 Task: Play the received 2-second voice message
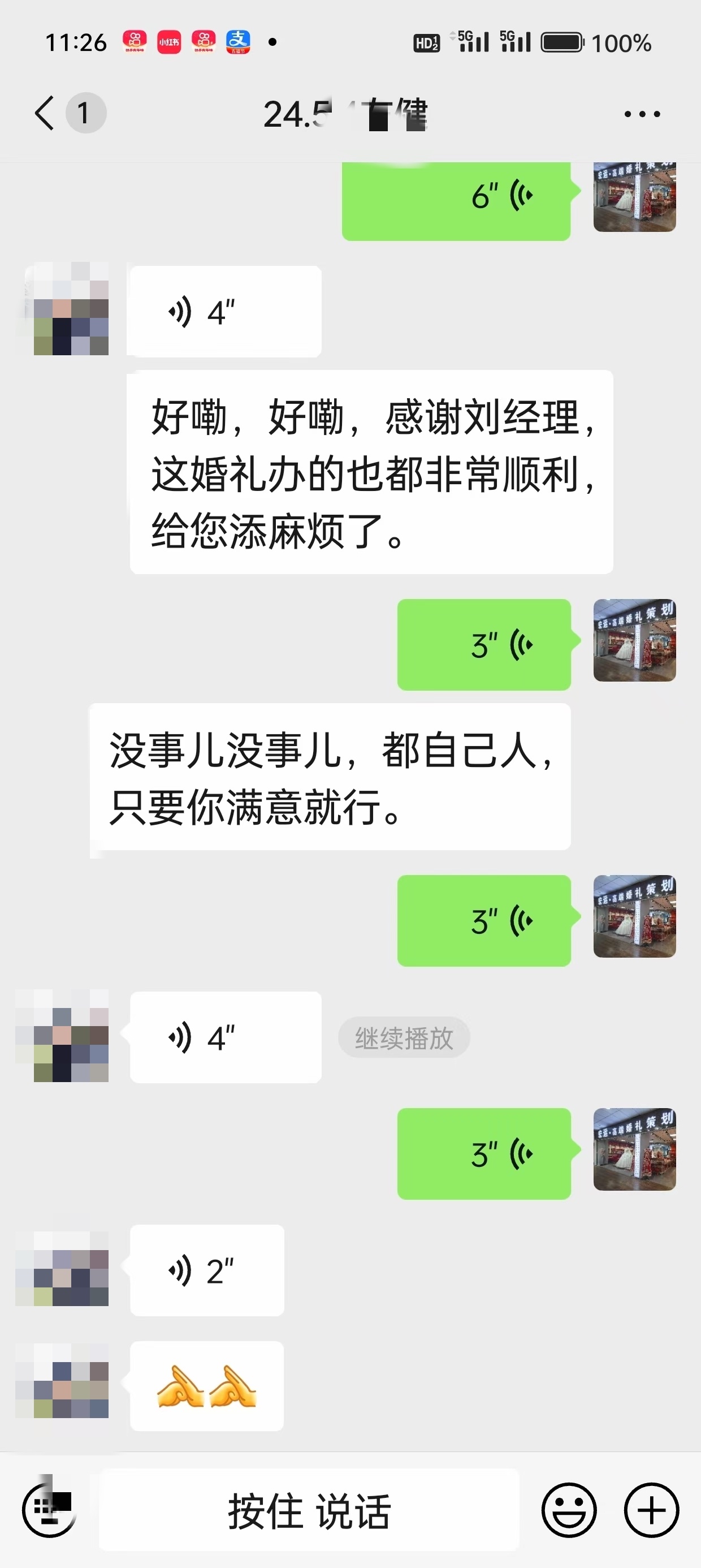(207, 1270)
